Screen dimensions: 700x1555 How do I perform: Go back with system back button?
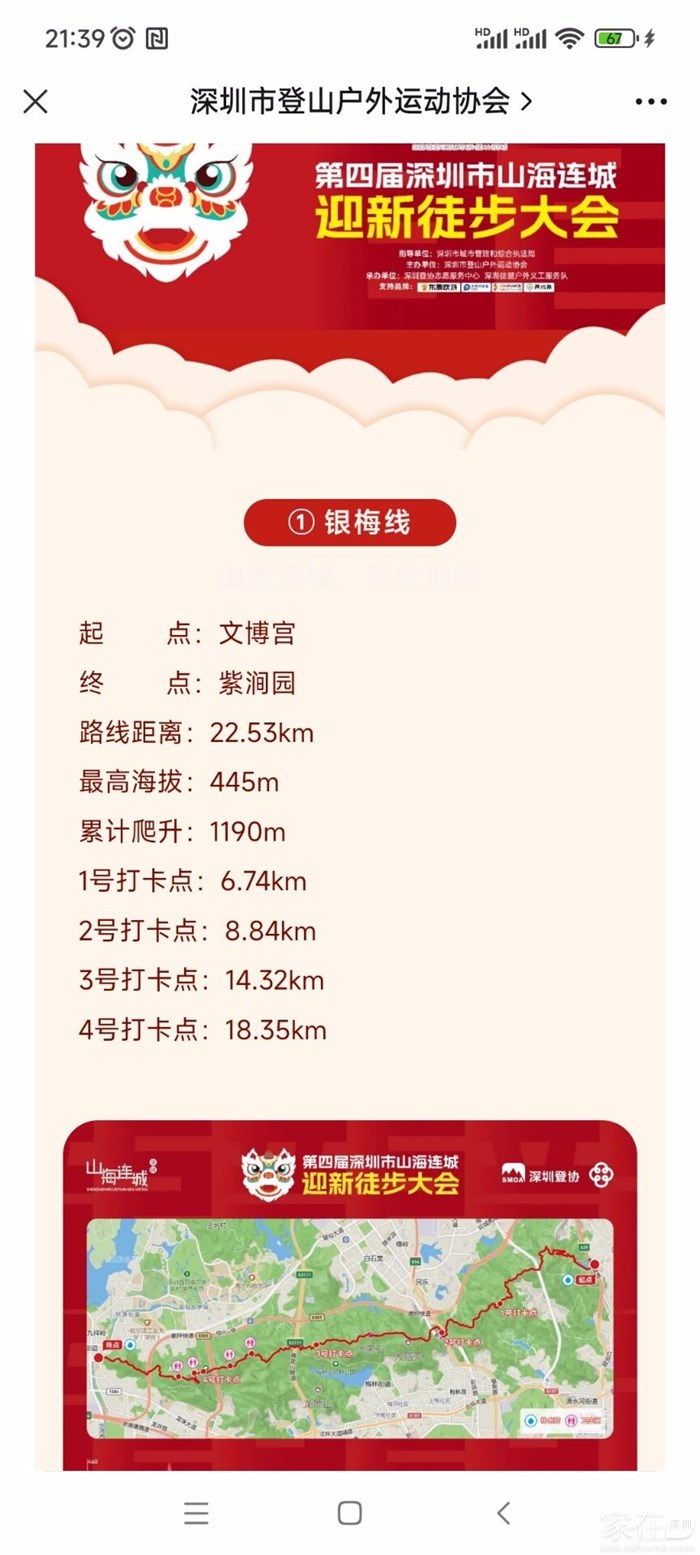tap(503, 1512)
